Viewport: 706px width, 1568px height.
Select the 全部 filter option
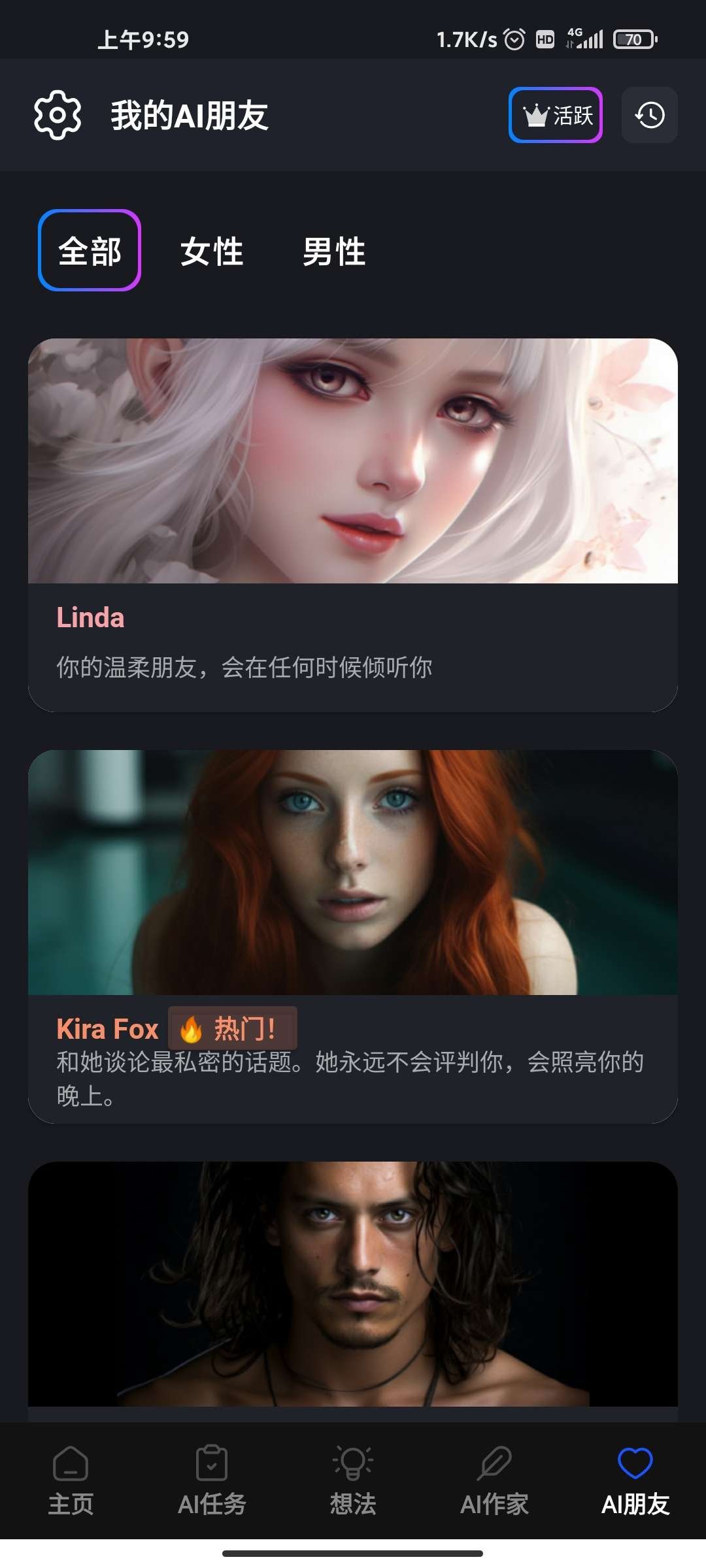coord(90,252)
